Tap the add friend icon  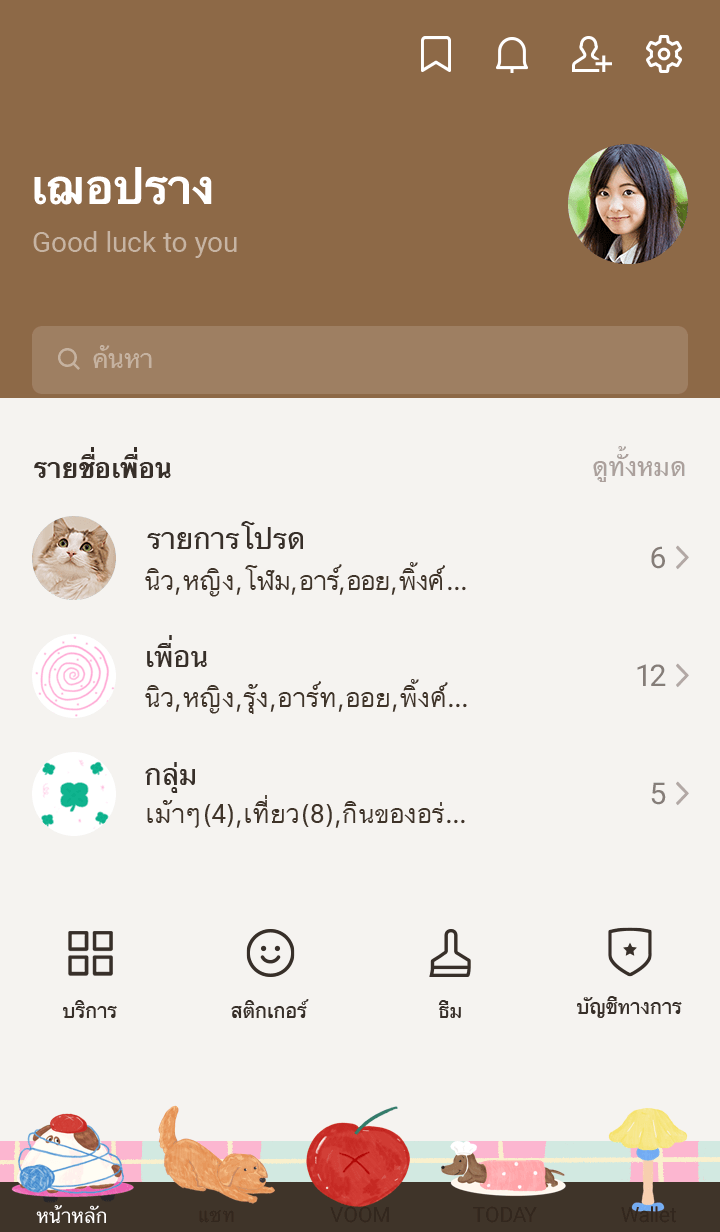pos(590,54)
